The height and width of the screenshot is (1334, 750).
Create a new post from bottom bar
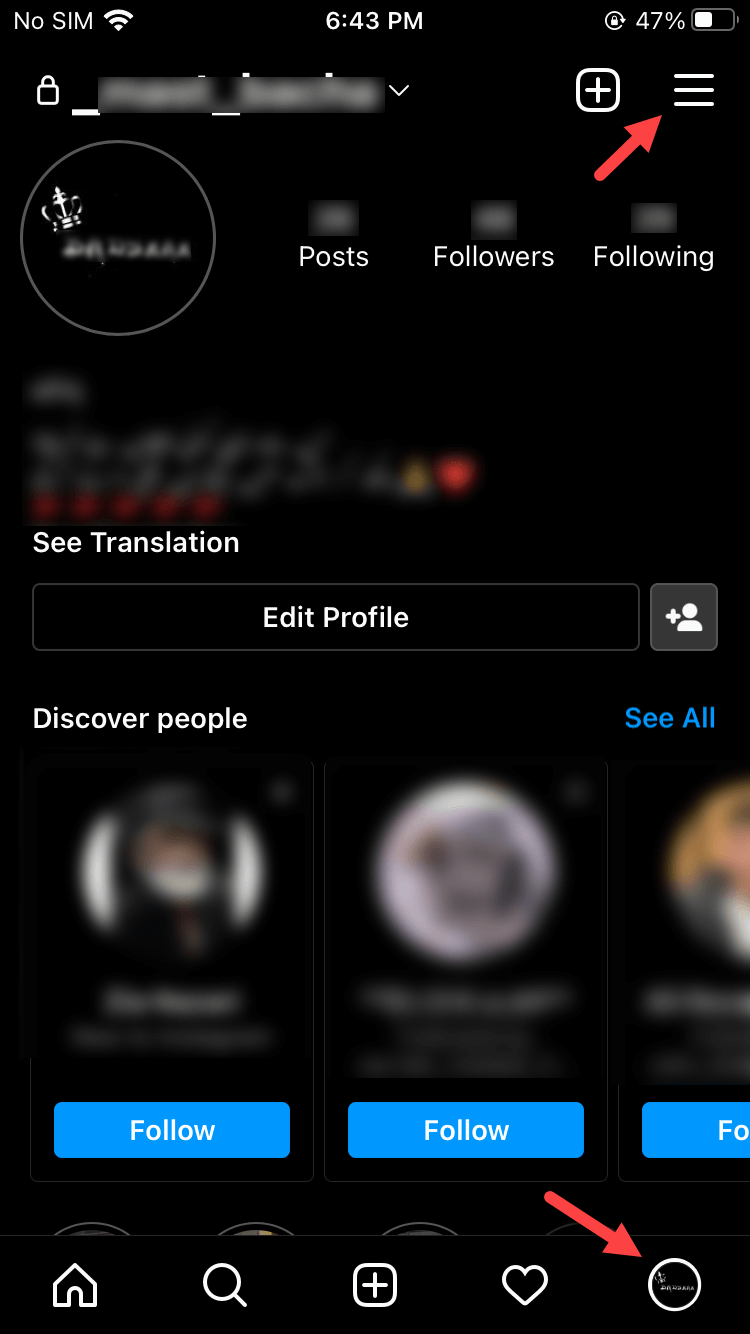click(375, 1285)
